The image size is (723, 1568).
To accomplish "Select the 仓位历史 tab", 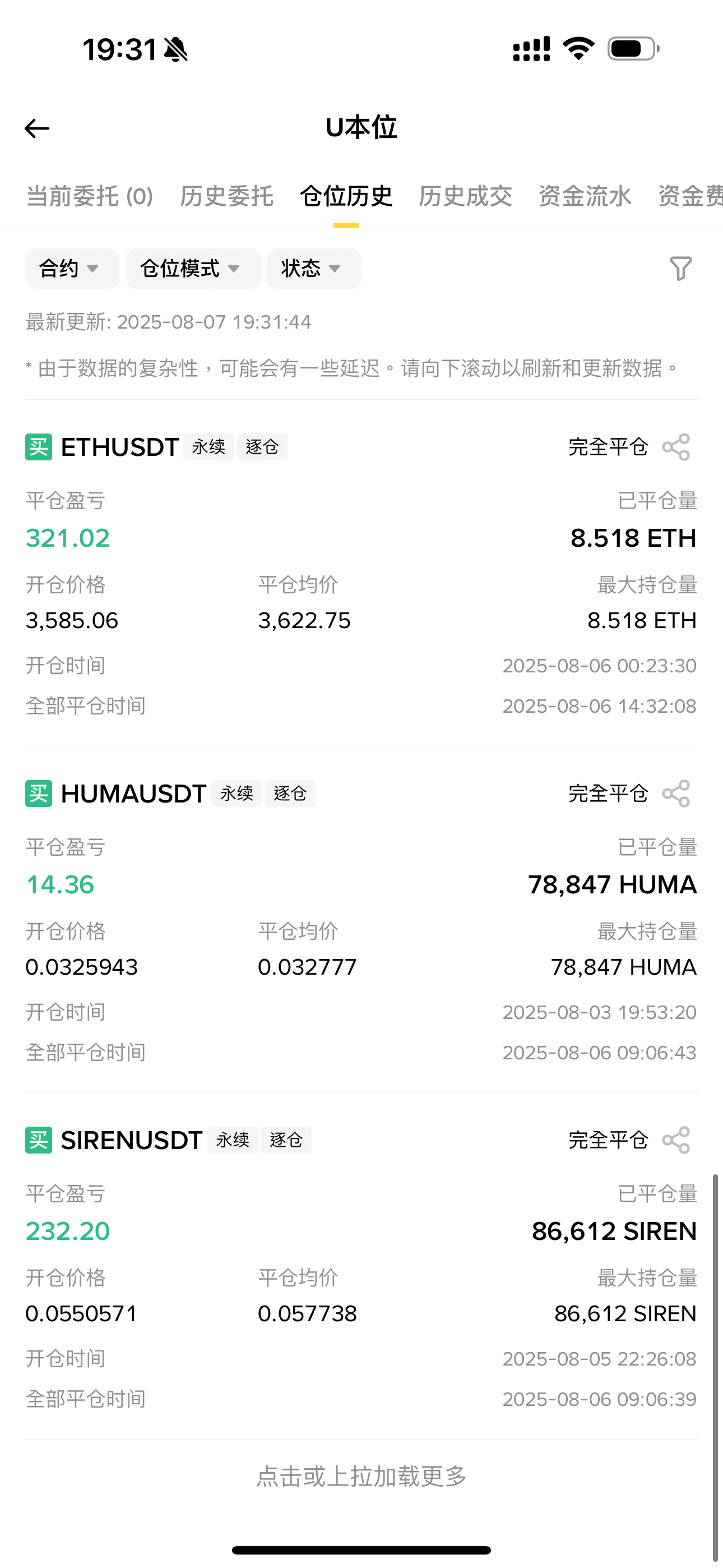I will [346, 197].
